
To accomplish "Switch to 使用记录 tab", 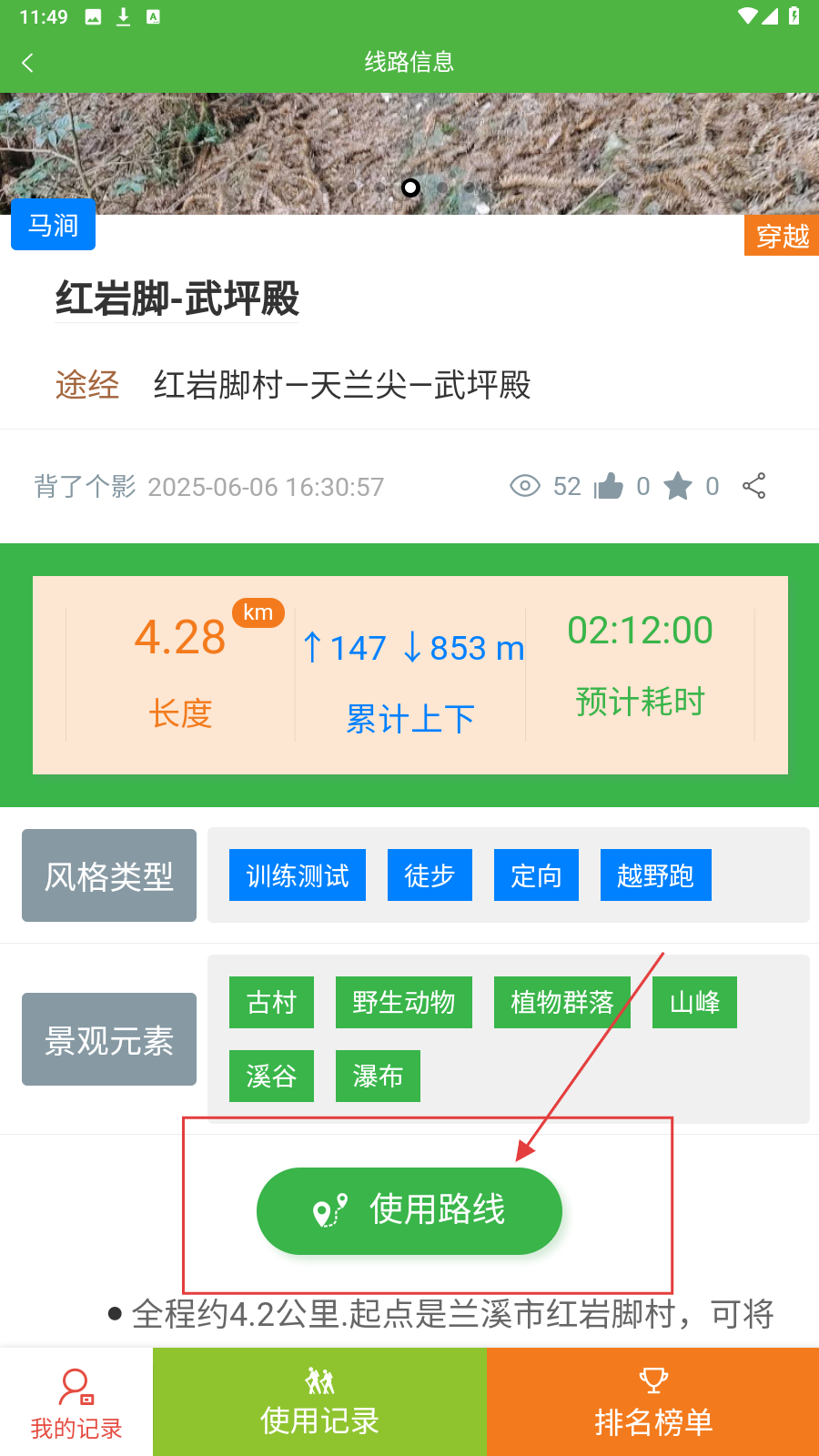I will coord(319,1403).
